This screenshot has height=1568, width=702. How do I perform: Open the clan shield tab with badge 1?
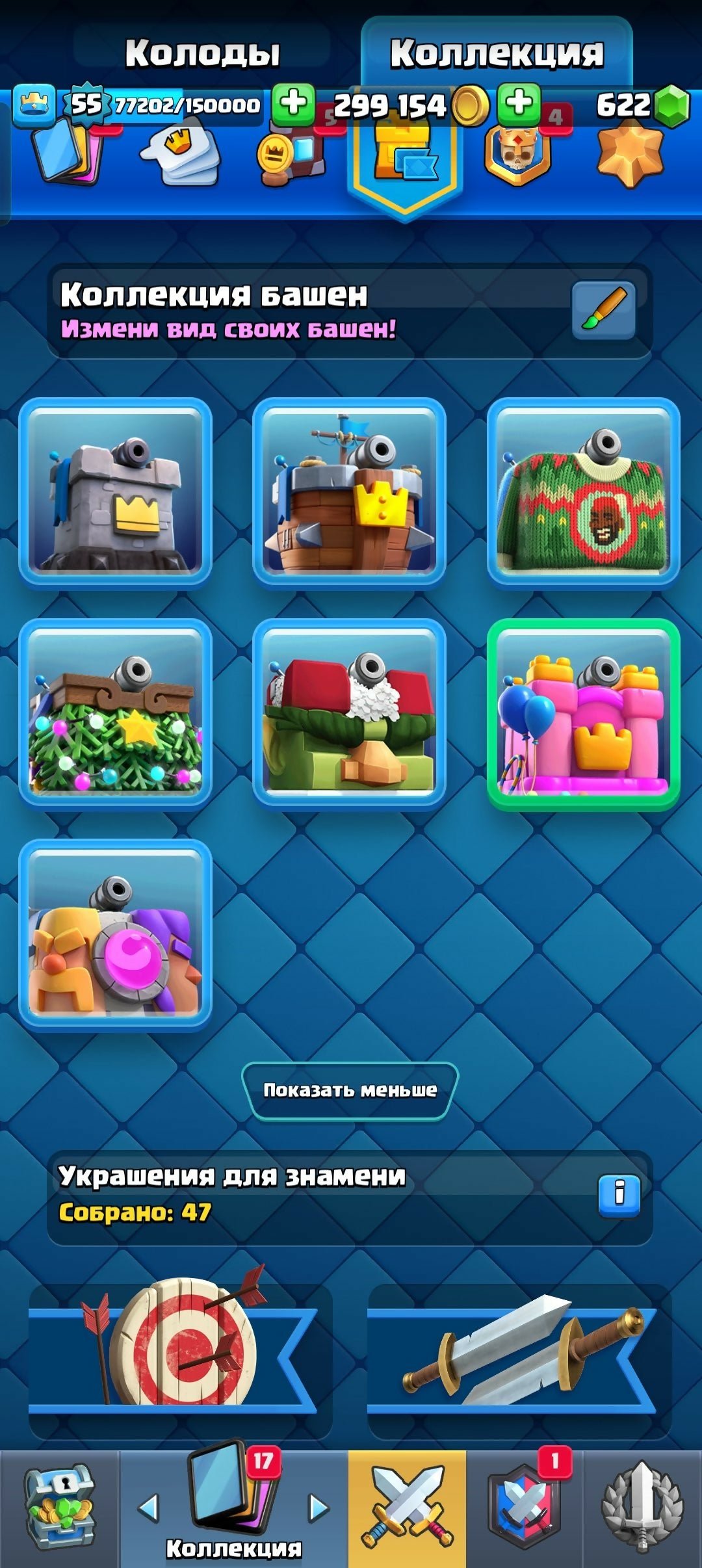click(x=525, y=1509)
